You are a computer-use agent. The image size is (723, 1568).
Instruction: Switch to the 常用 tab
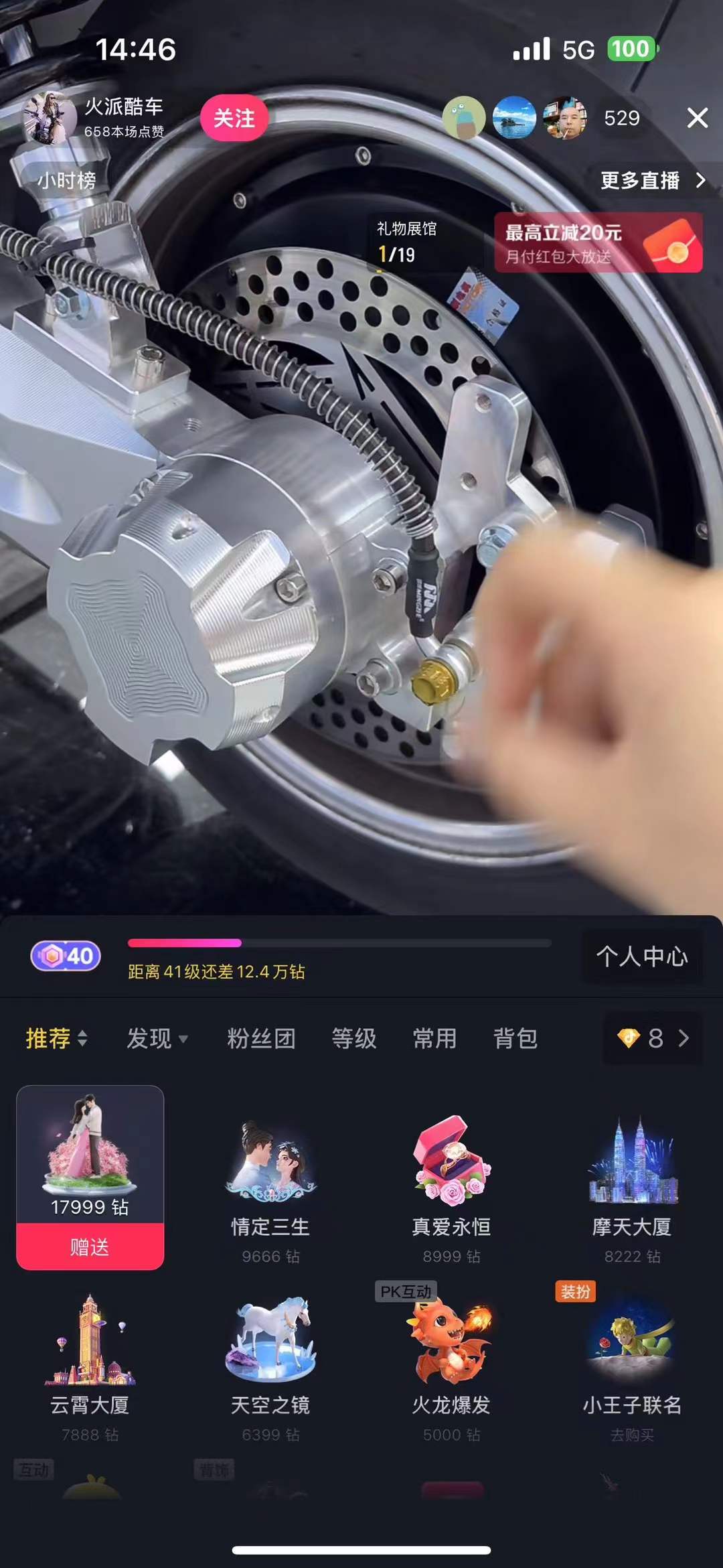(x=434, y=1039)
